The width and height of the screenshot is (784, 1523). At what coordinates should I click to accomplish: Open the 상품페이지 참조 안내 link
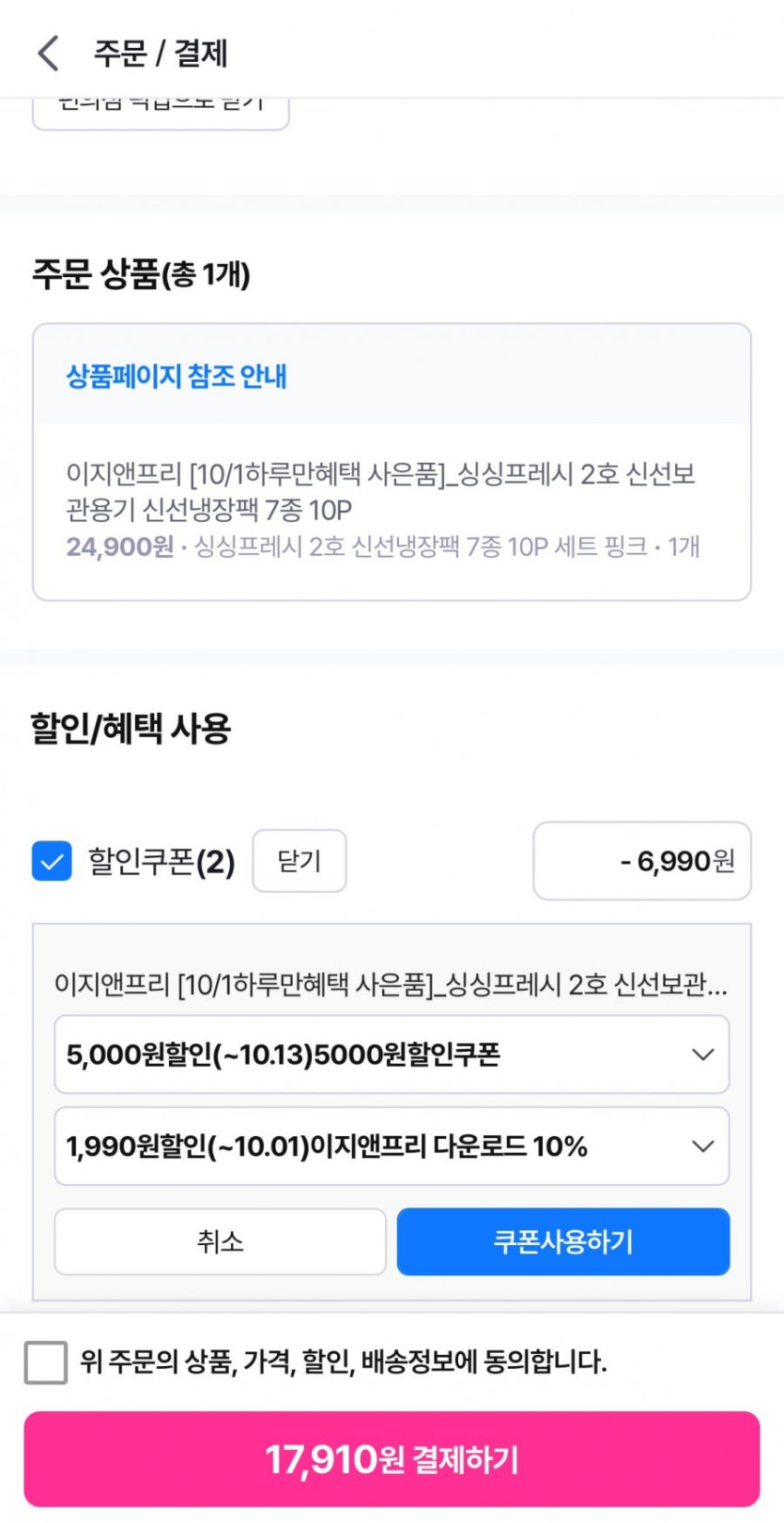177,377
